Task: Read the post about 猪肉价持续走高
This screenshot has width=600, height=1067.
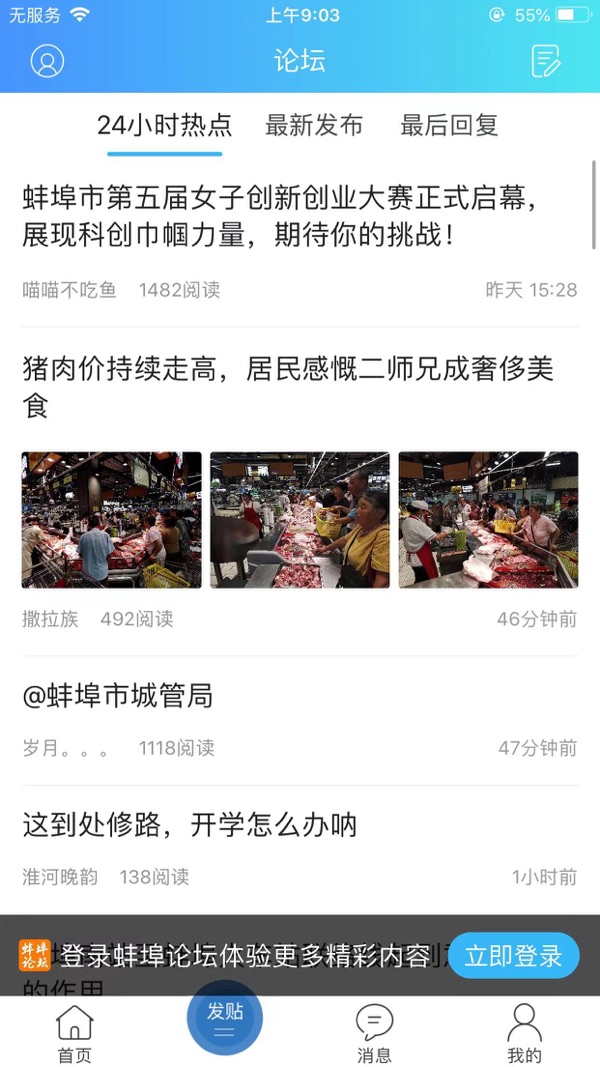Action: point(288,387)
